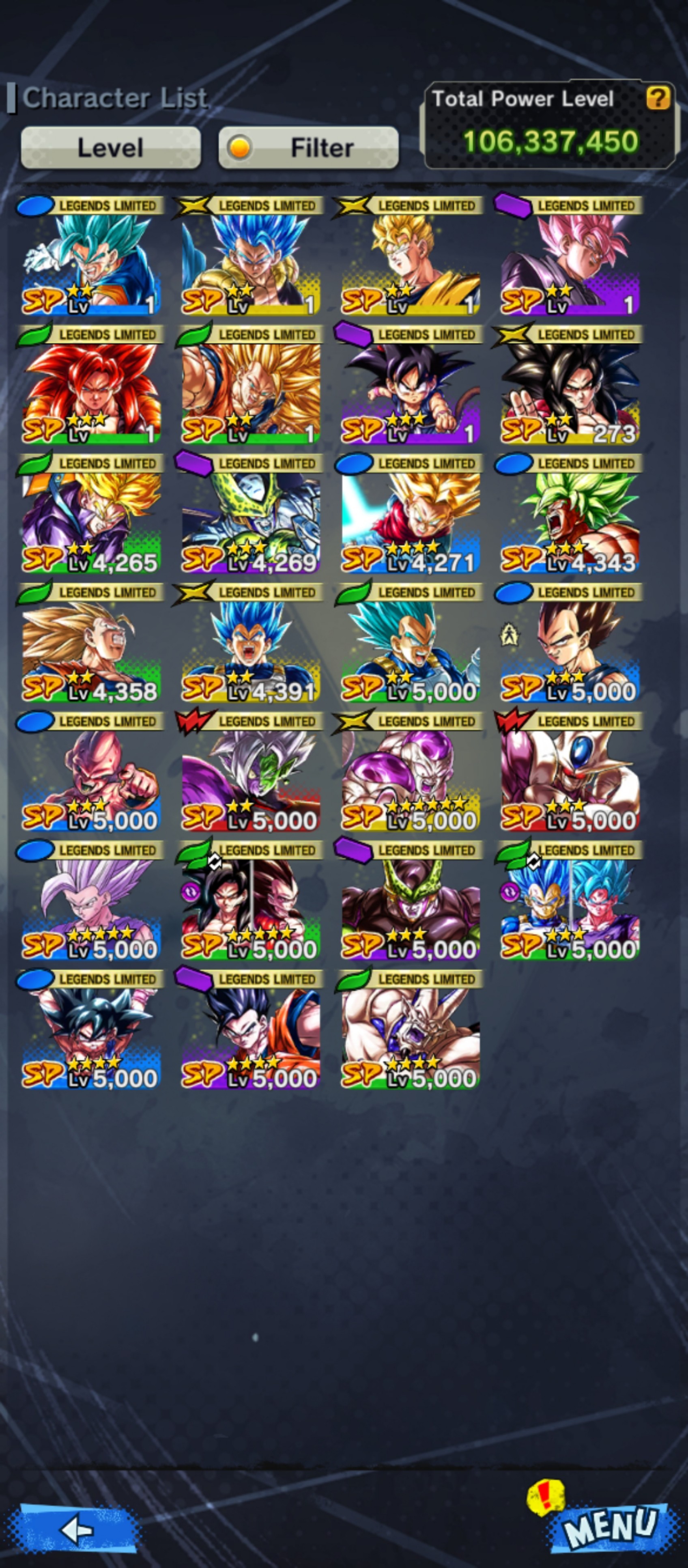Open the Super Saiyan 4 Goku and Vegeta tag card
The width and height of the screenshot is (688, 1568).
click(x=251, y=900)
